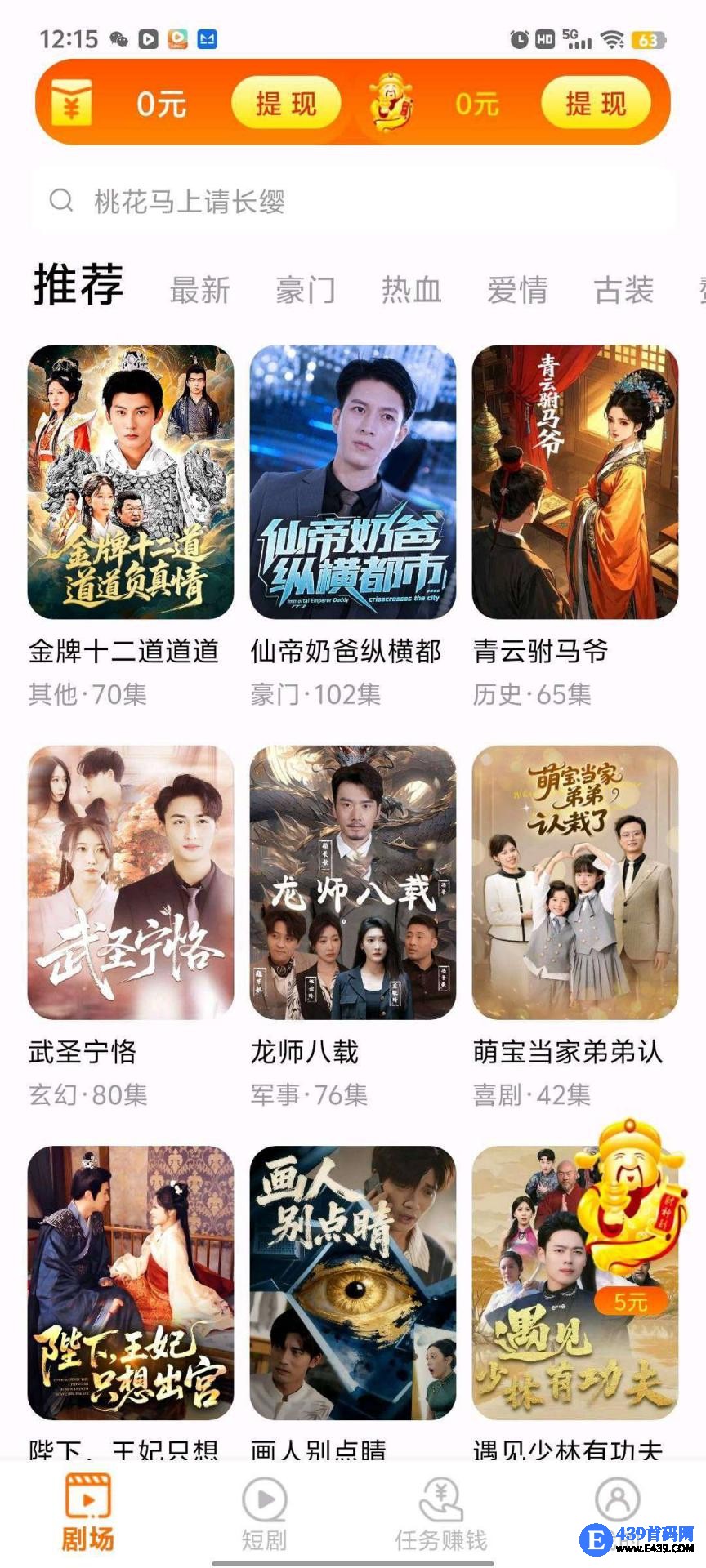Go to the 任务赚钱 tab
706x1568 pixels.
[x=441, y=1513]
